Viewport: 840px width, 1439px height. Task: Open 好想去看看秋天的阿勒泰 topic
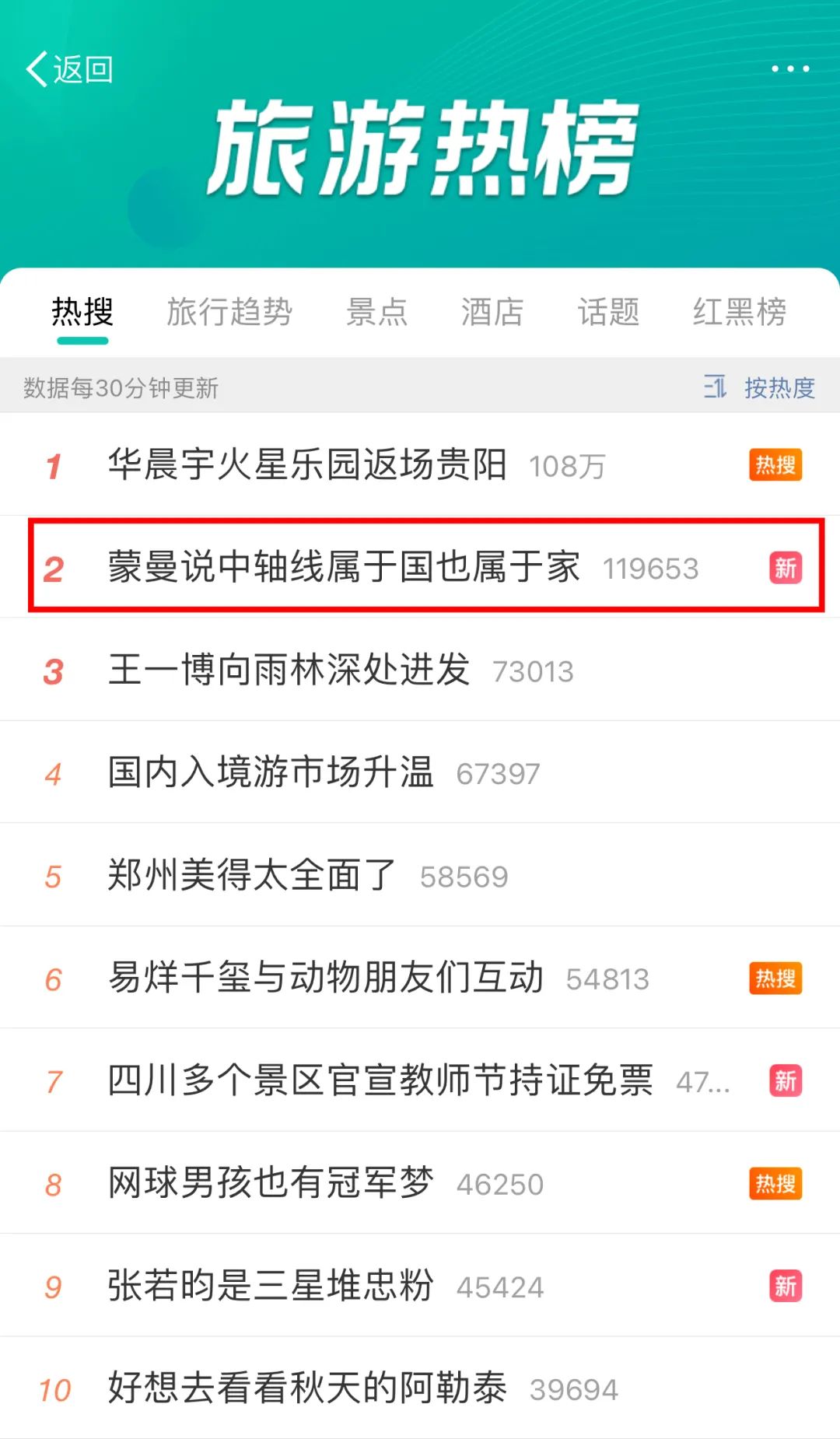coord(420,1388)
